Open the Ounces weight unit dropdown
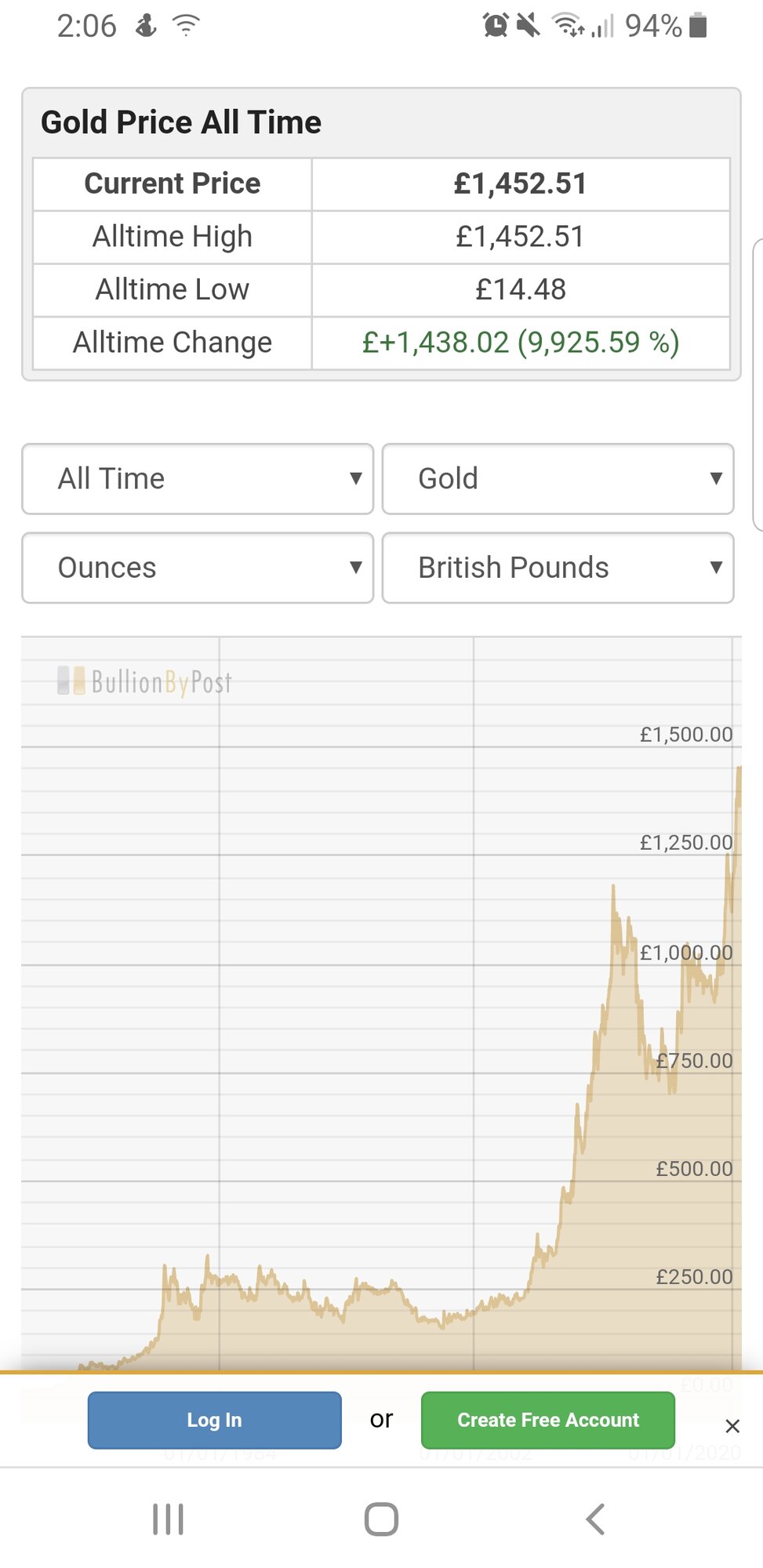763x1568 pixels. point(198,568)
